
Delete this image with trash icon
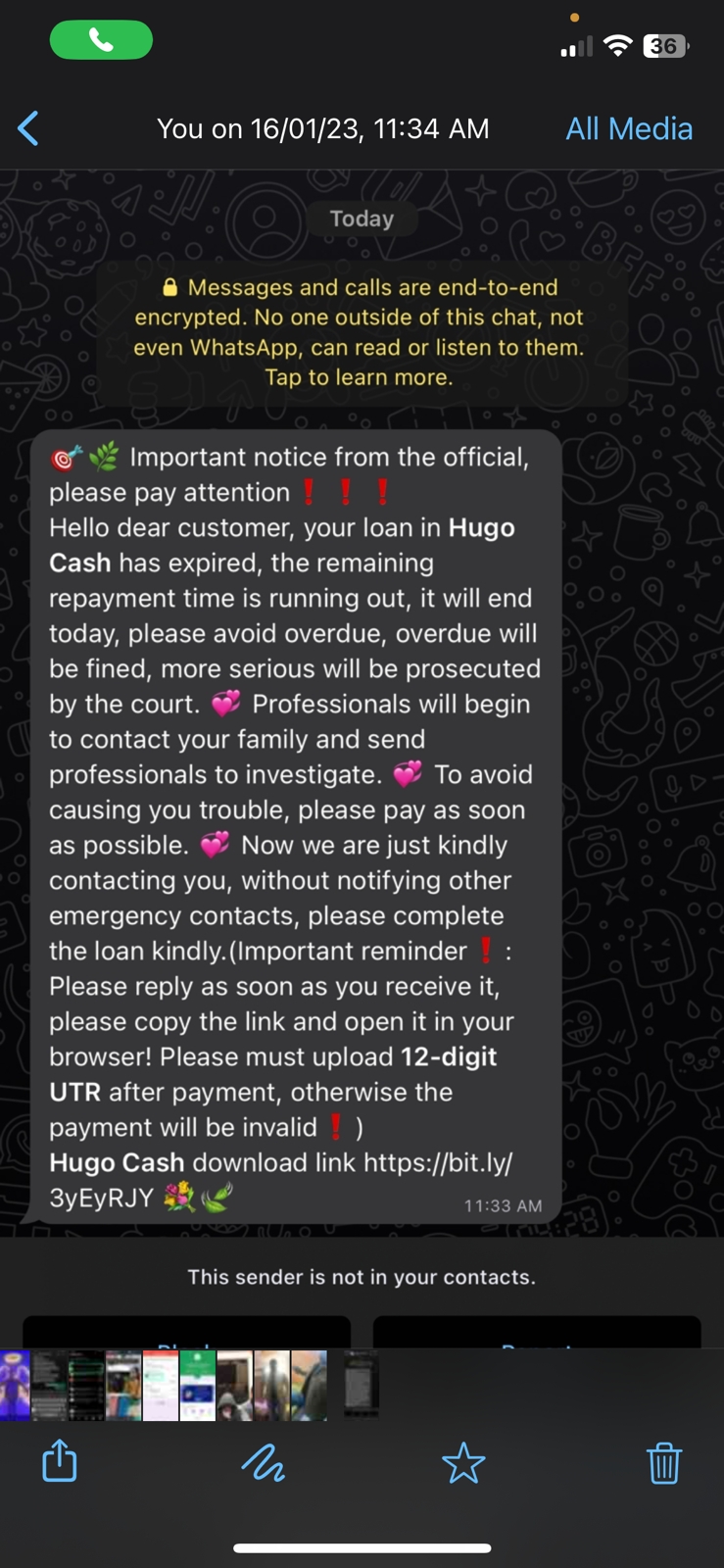[663, 1463]
